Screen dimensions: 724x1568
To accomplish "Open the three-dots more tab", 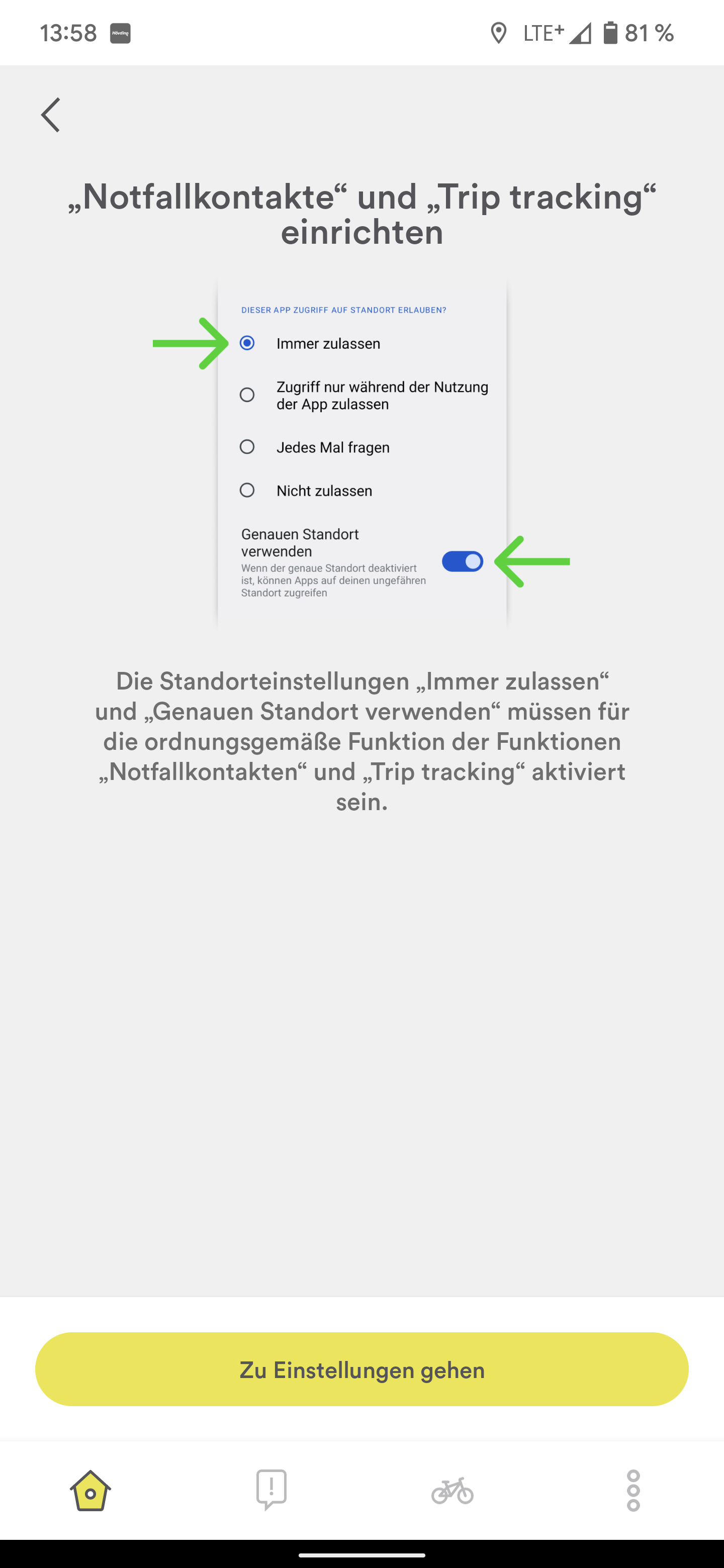I will point(632,1490).
